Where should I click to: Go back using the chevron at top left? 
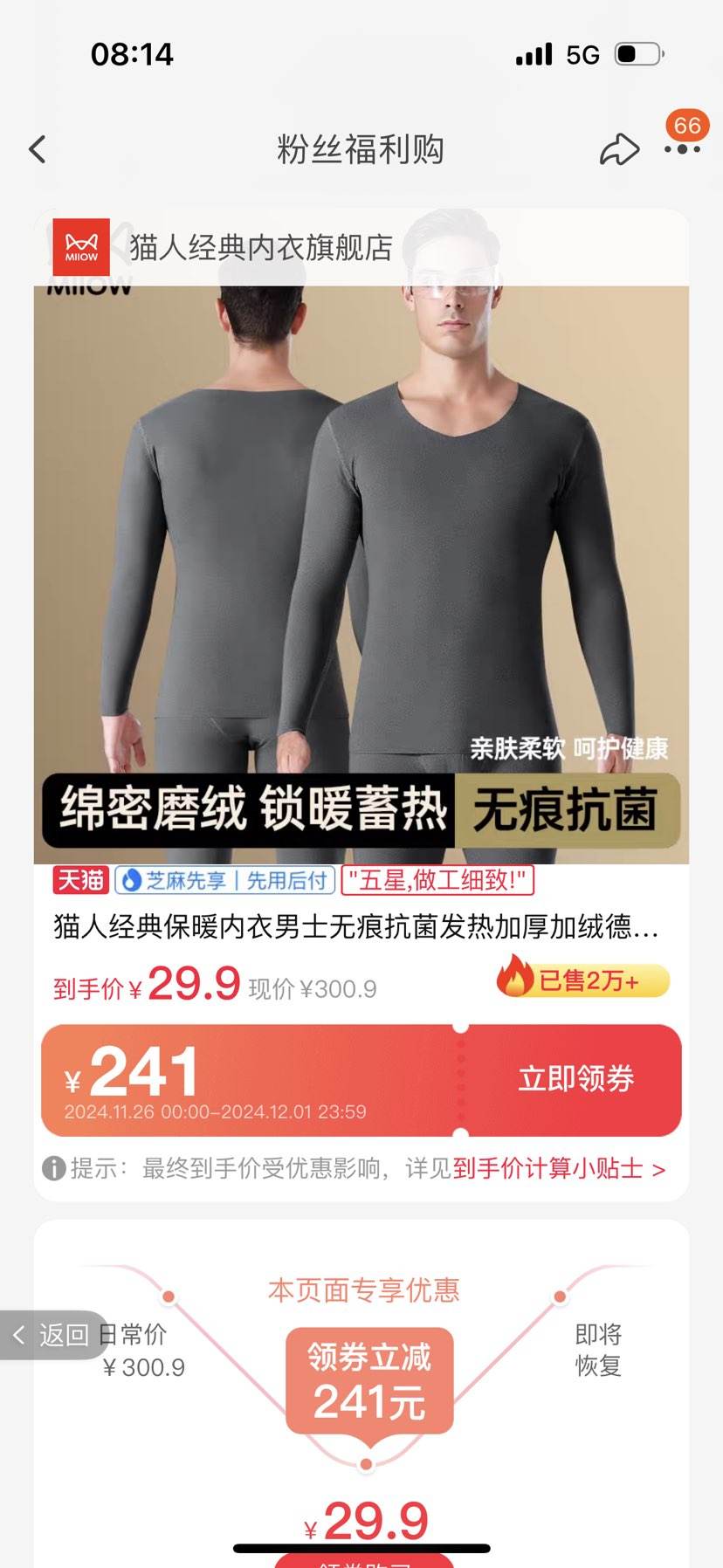pos(37,148)
